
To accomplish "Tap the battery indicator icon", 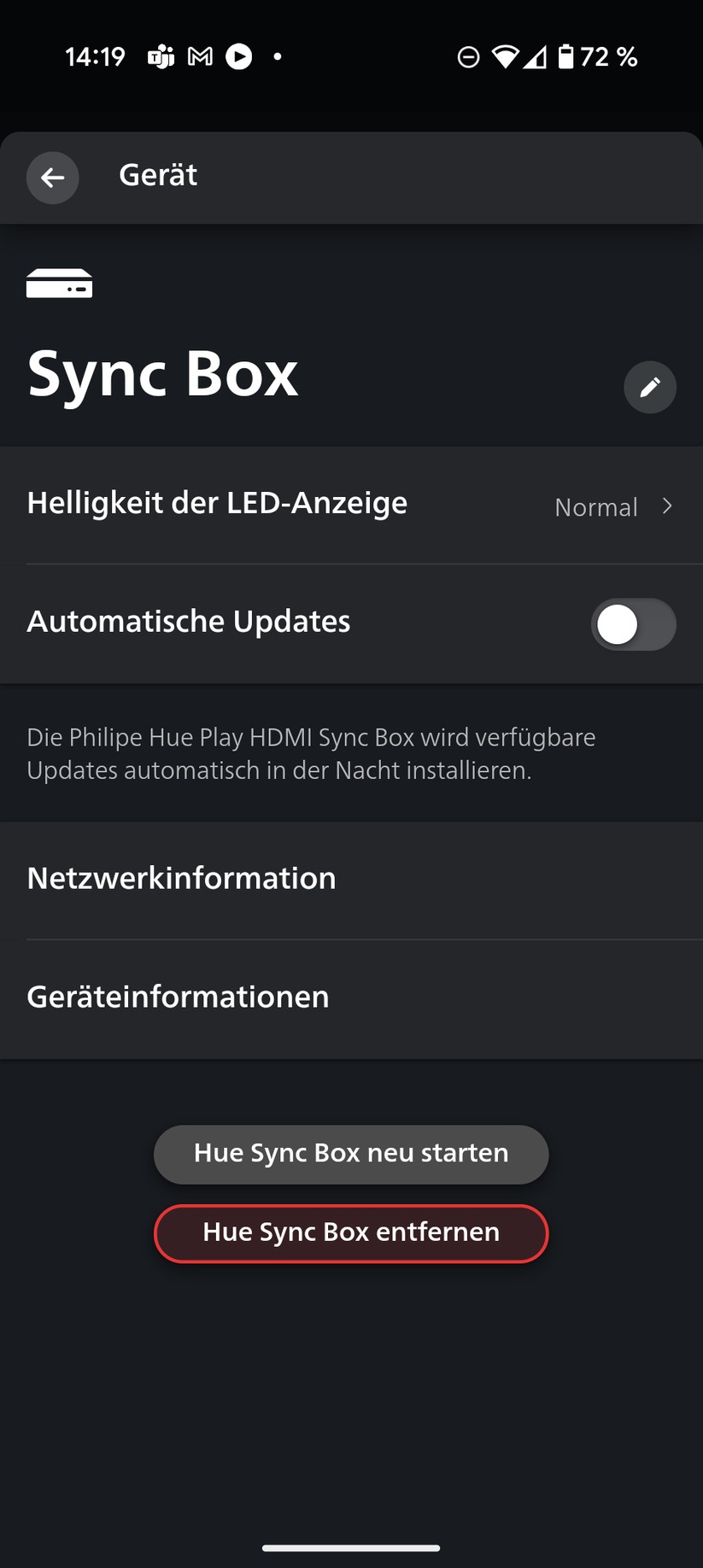I will point(565,56).
